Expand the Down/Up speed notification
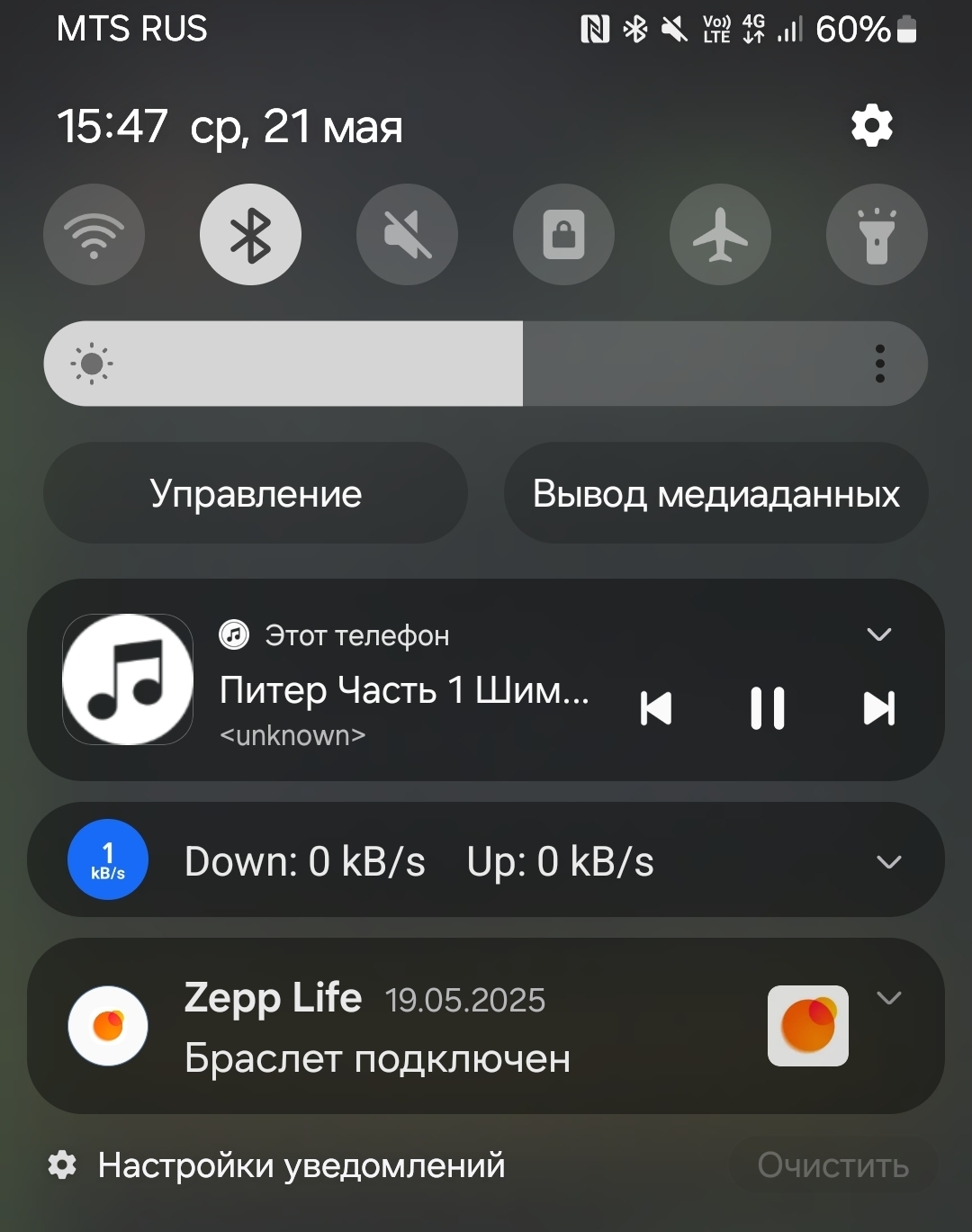 888,862
